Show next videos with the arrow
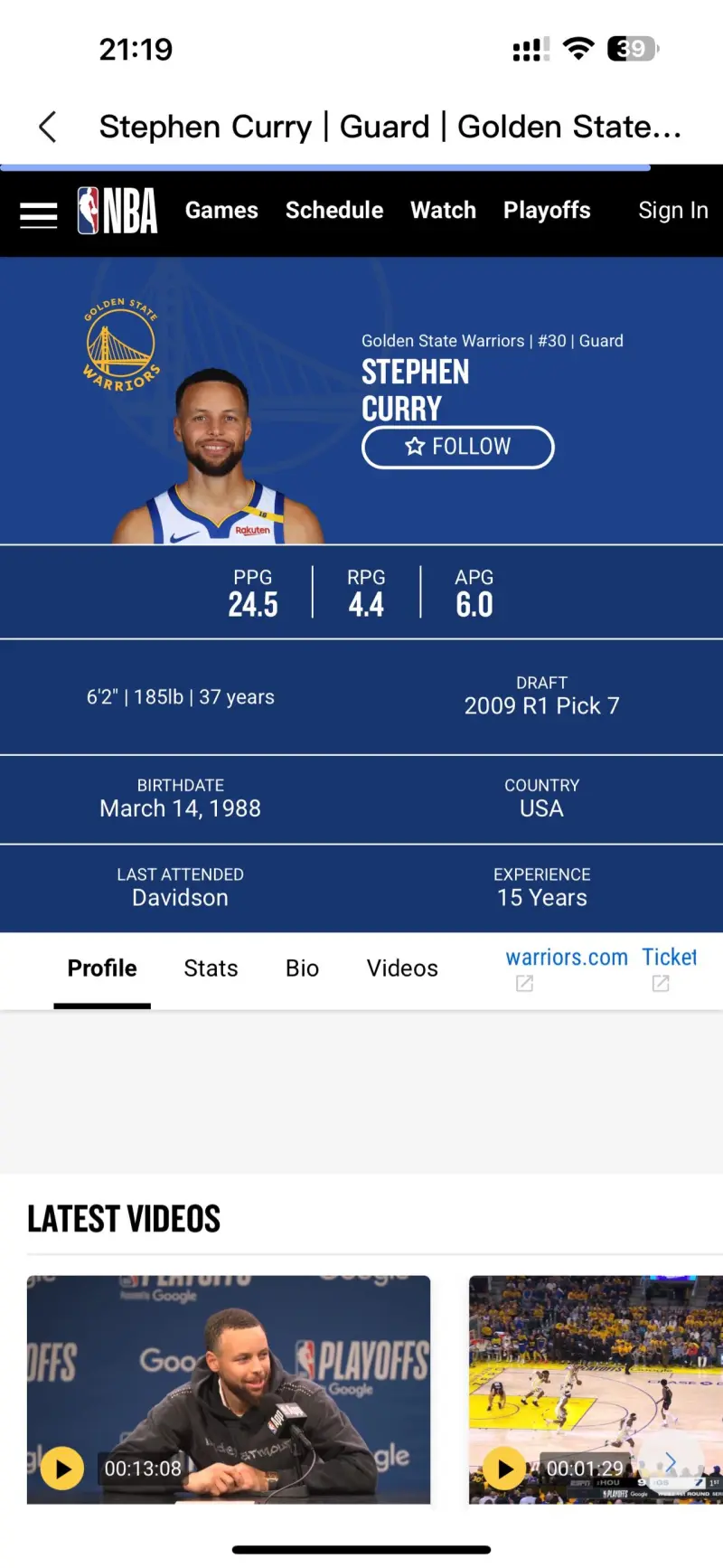Screen dimensions: 723x1568 pos(671,1462)
